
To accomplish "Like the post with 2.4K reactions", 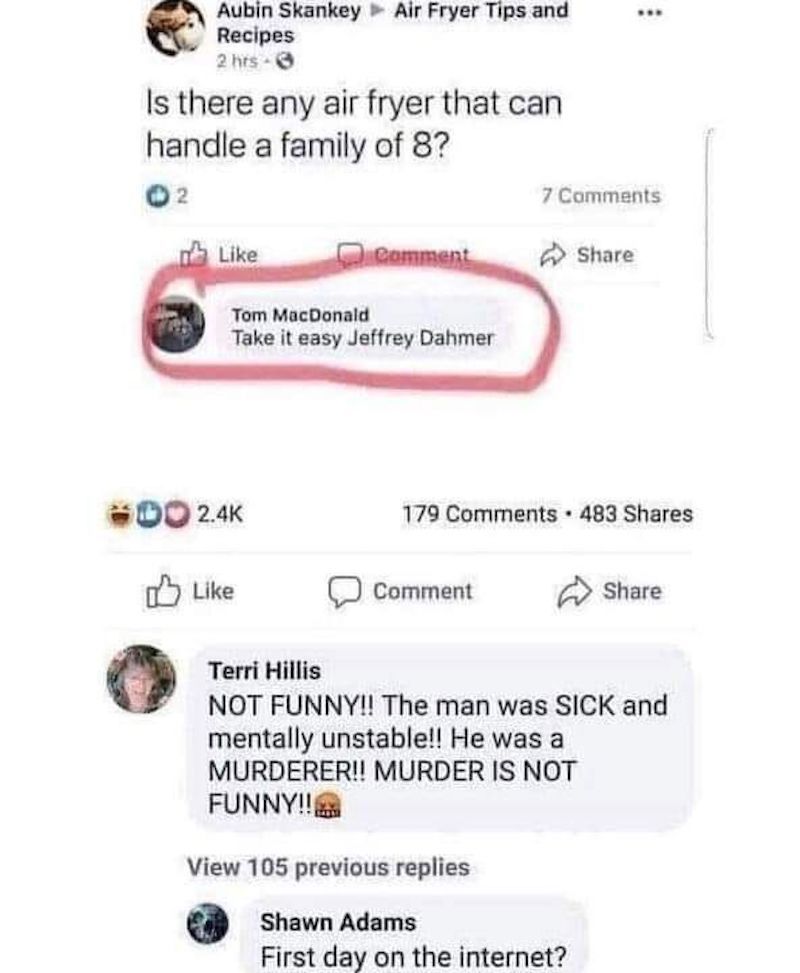I will [190, 591].
